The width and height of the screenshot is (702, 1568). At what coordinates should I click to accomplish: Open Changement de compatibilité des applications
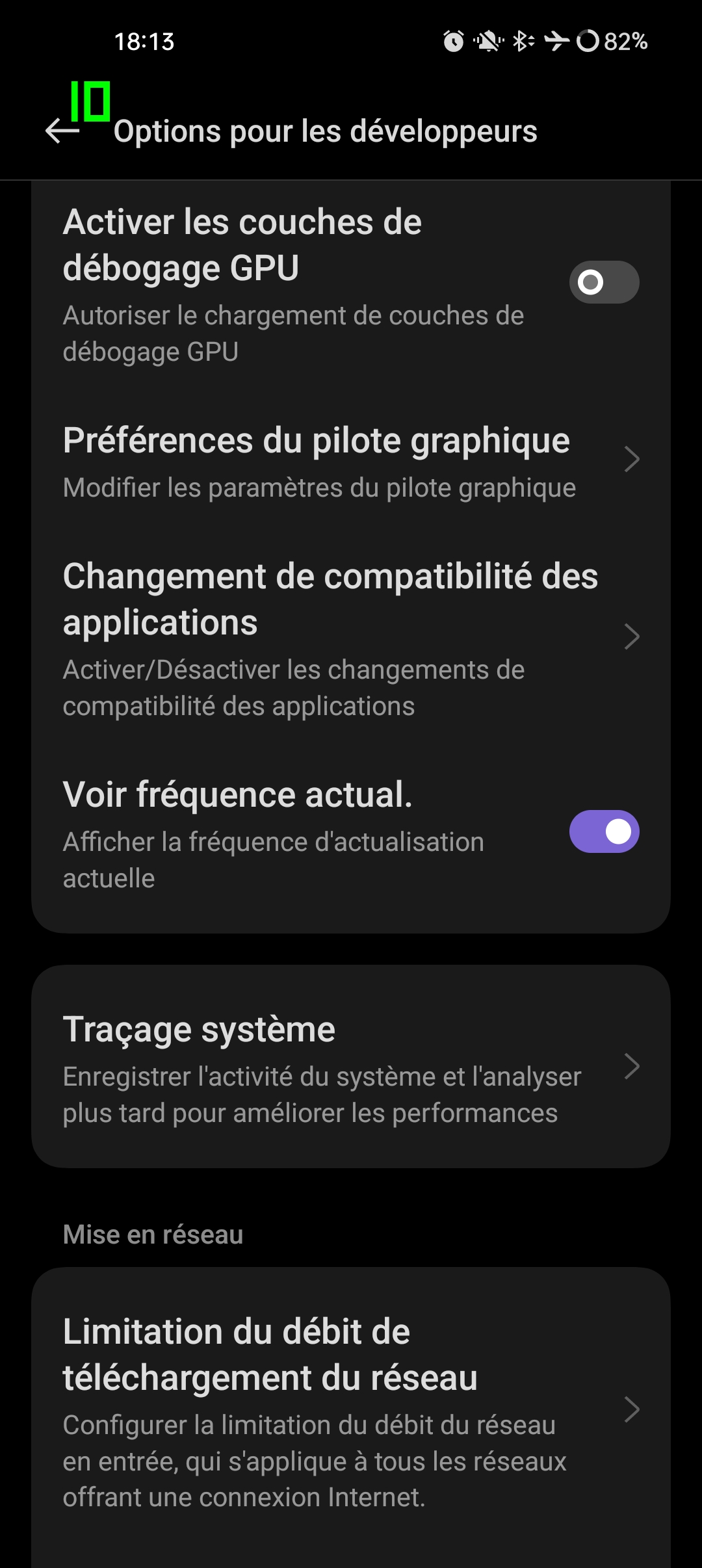pyautogui.click(x=351, y=638)
